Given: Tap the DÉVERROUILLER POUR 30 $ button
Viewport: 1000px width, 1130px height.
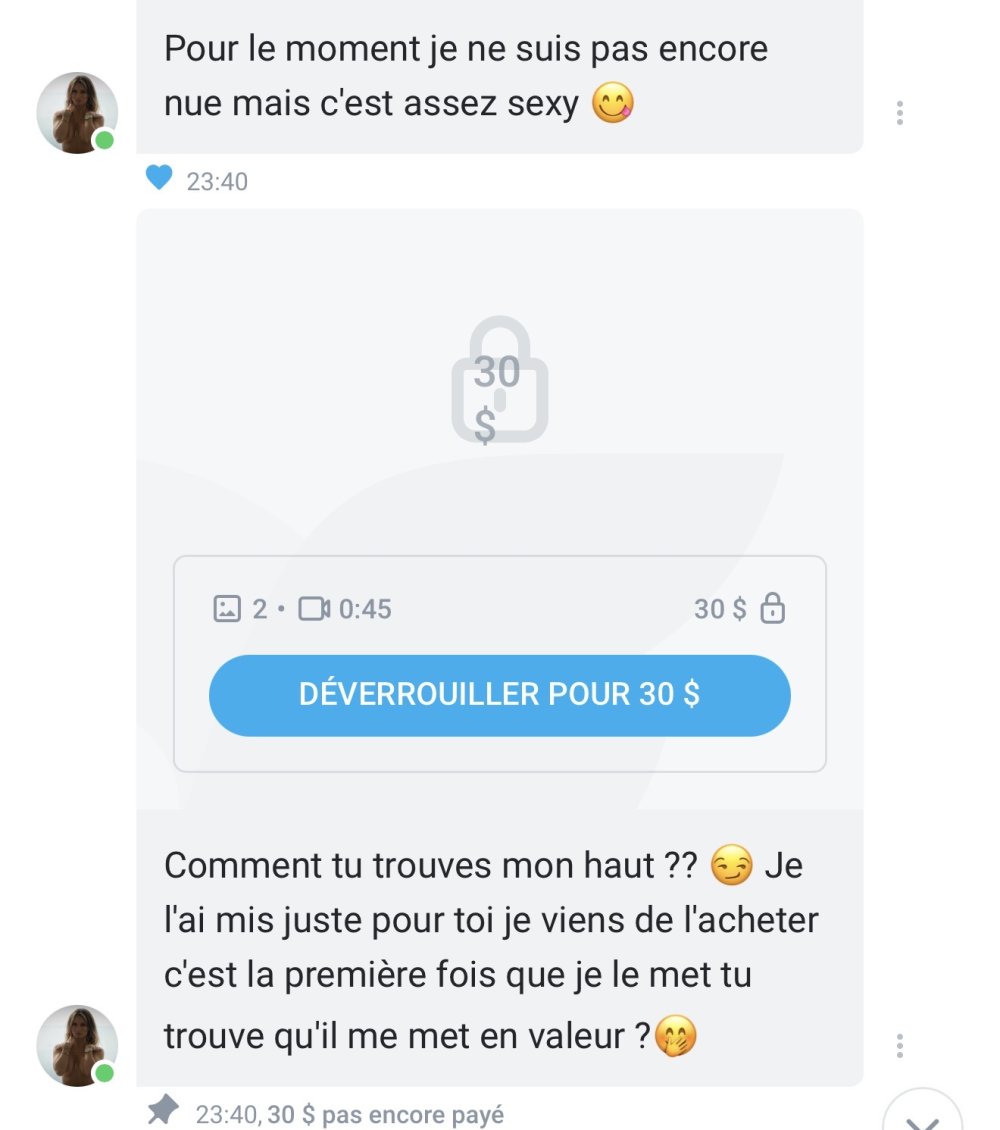Looking at the screenshot, I should point(499,695).
